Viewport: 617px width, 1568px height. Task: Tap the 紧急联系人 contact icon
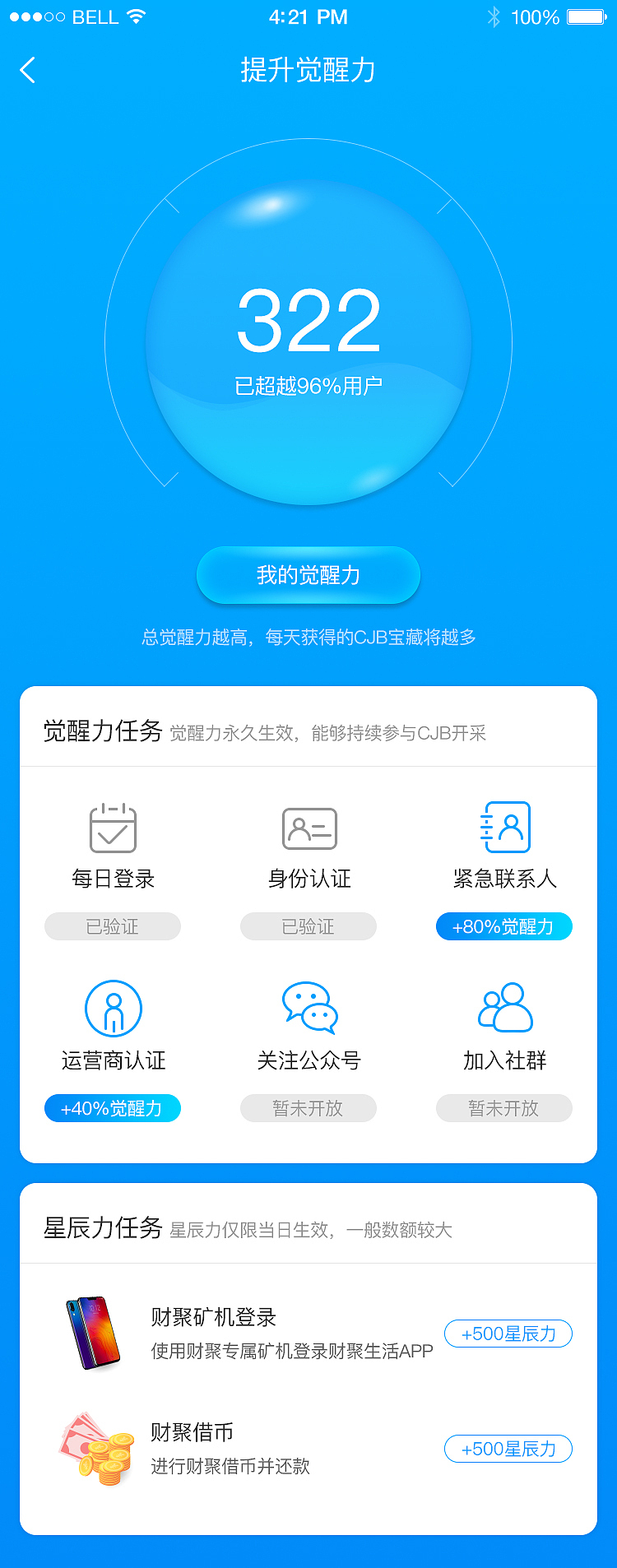pos(504,828)
